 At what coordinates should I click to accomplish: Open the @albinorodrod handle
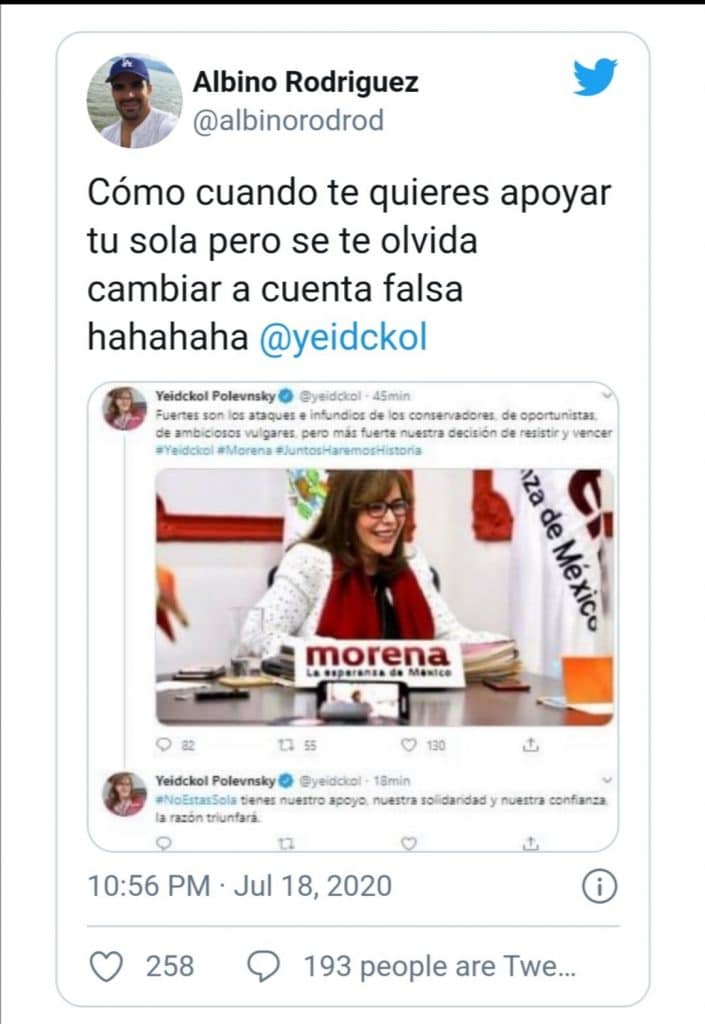coord(288,121)
